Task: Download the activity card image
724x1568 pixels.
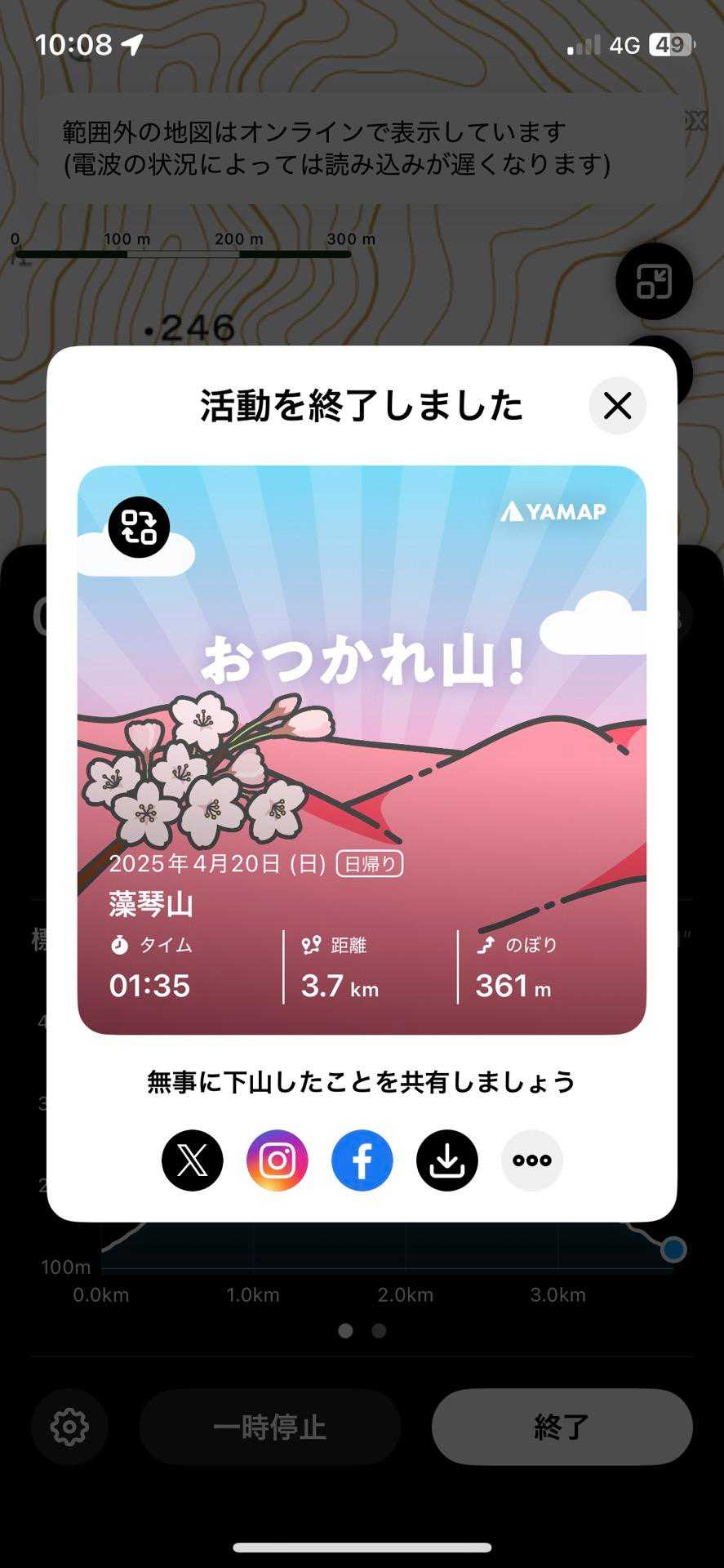Action: (447, 1160)
